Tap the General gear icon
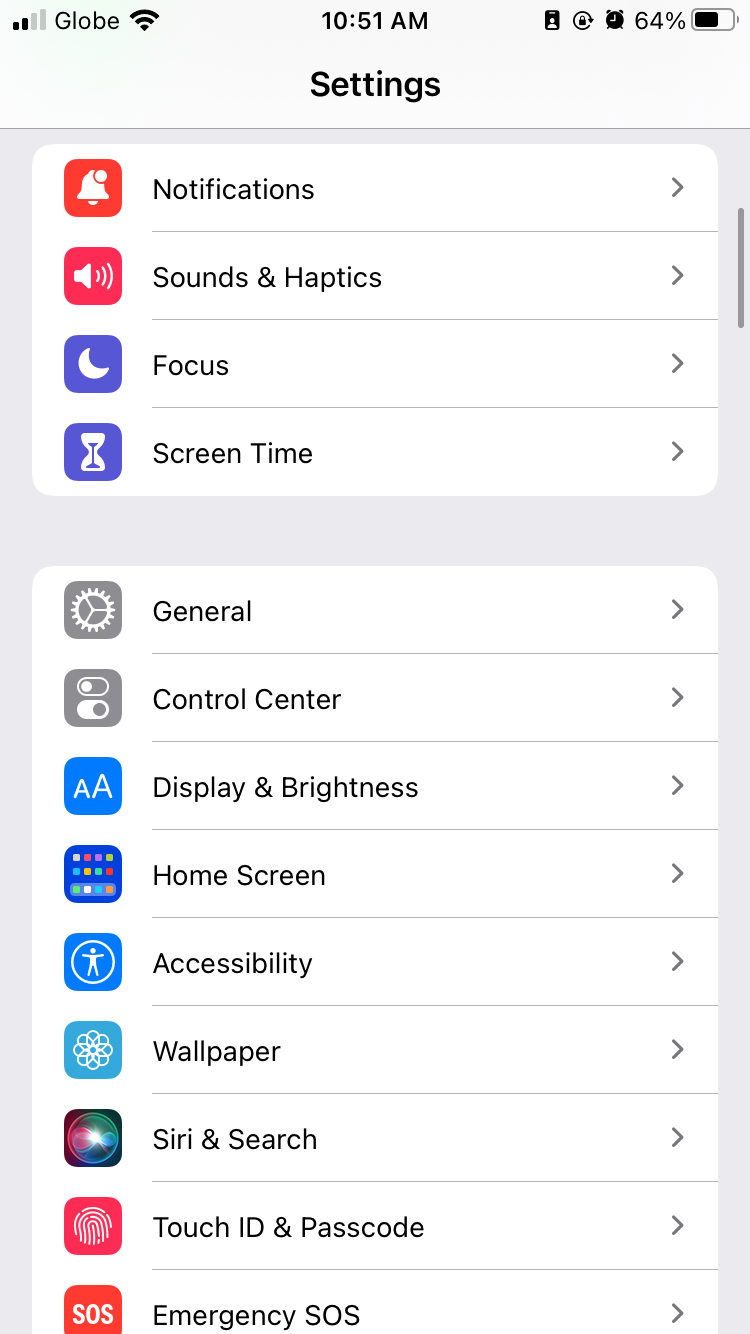The height and width of the screenshot is (1334, 750). 92,609
